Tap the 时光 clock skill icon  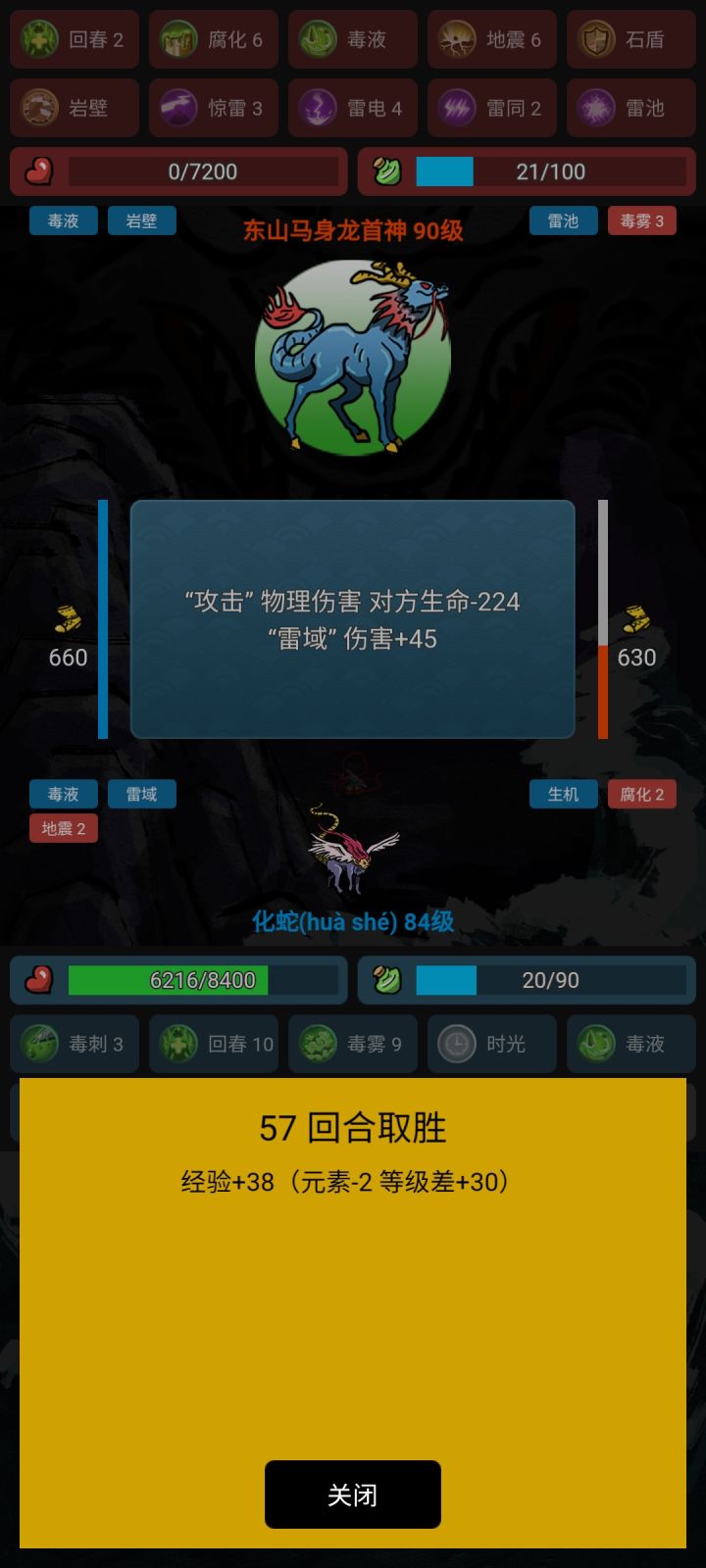coord(491,1044)
